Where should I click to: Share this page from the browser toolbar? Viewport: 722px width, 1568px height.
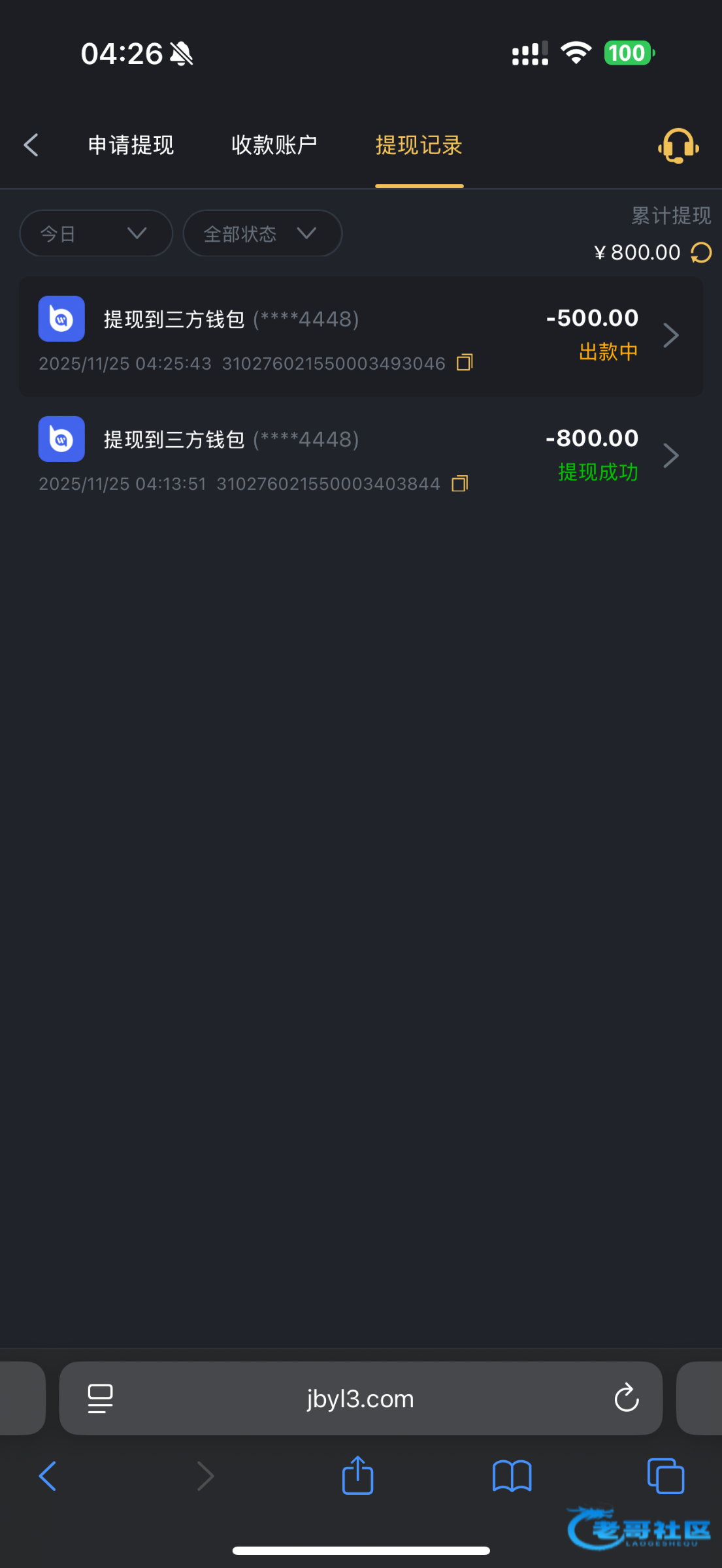[357, 1475]
